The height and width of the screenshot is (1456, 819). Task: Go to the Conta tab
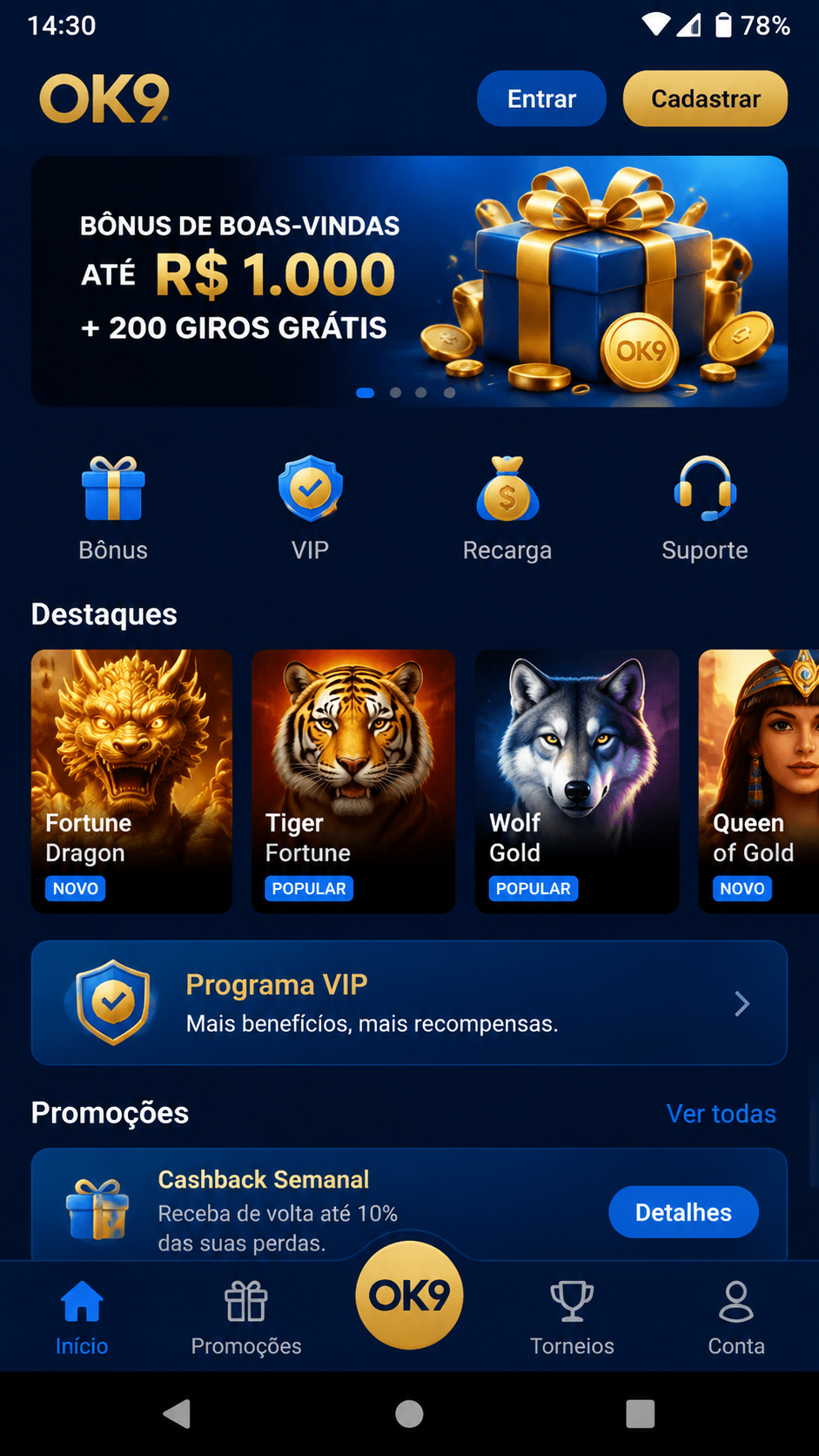[736, 1318]
